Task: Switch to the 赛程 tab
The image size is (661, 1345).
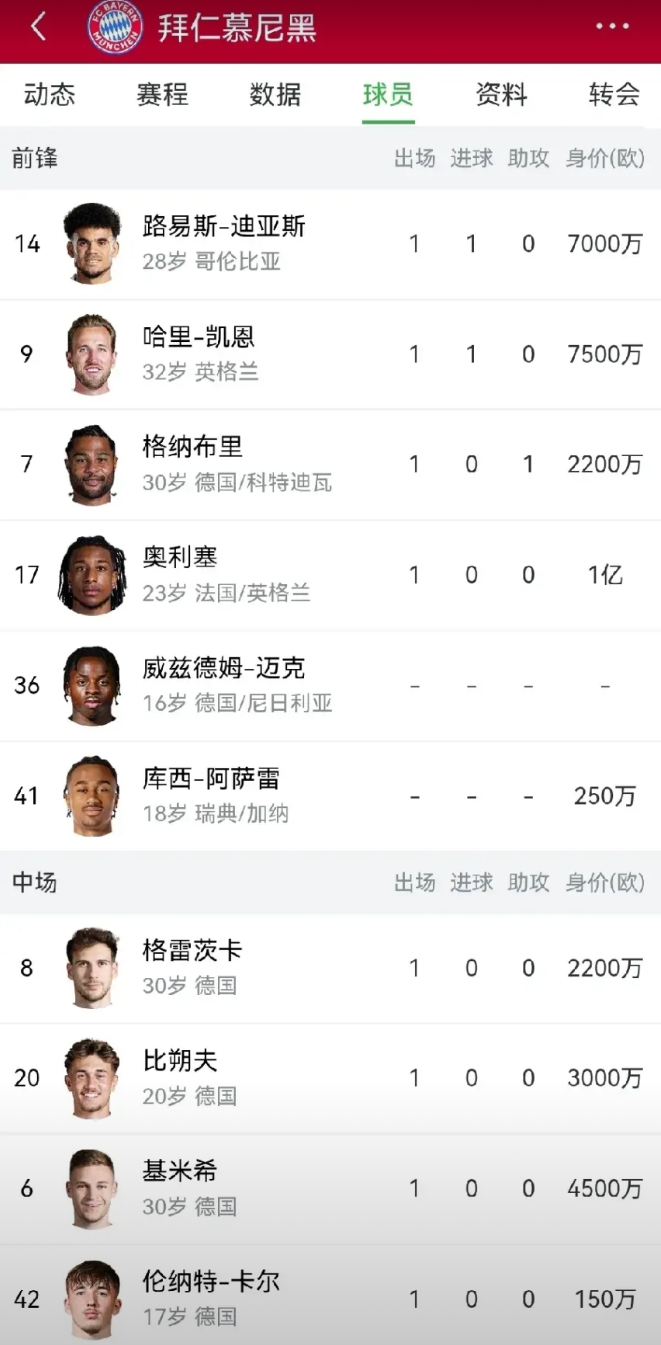Action: (x=162, y=95)
